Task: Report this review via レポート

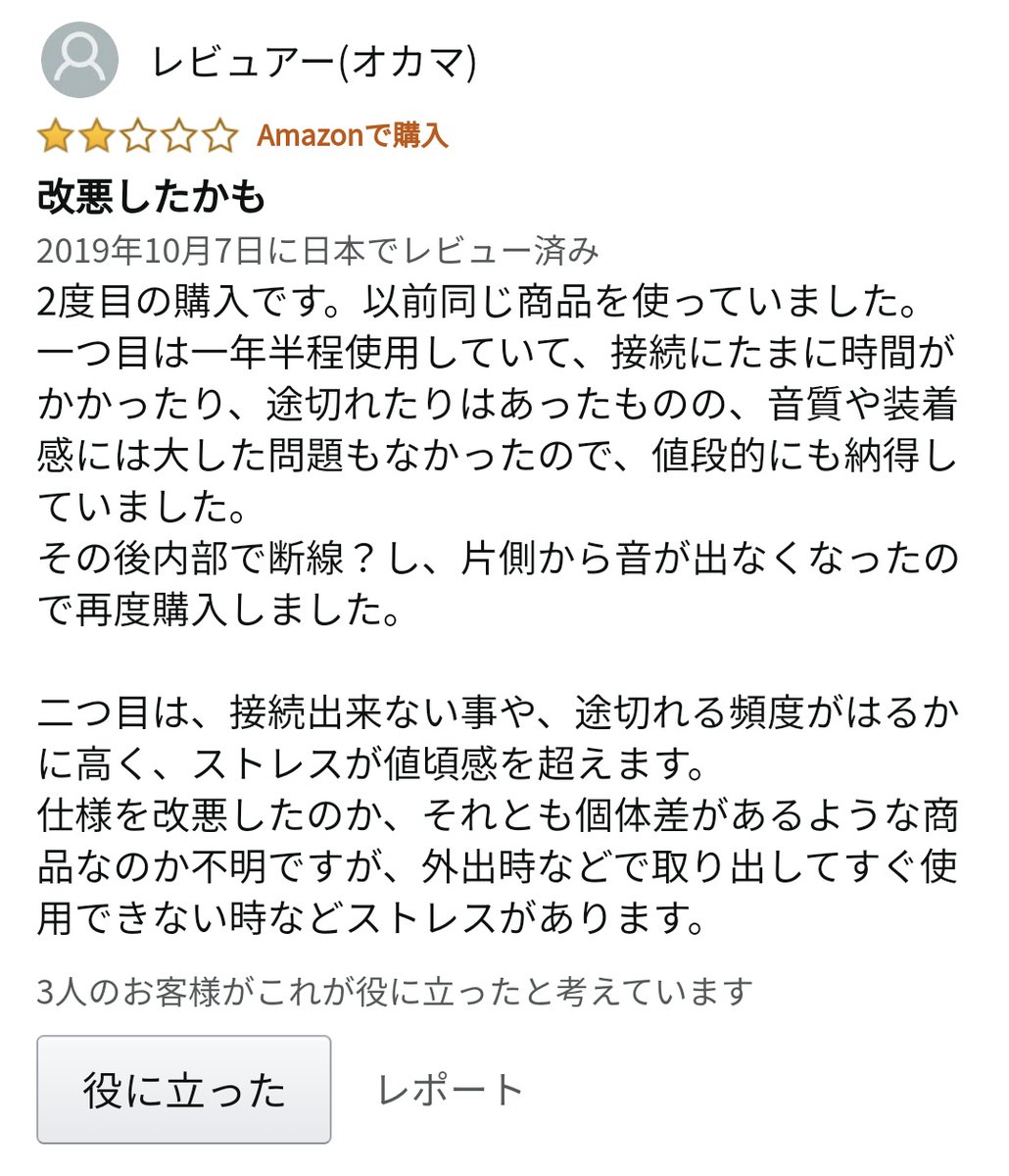Action: pyautogui.click(x=451, y=1090)
